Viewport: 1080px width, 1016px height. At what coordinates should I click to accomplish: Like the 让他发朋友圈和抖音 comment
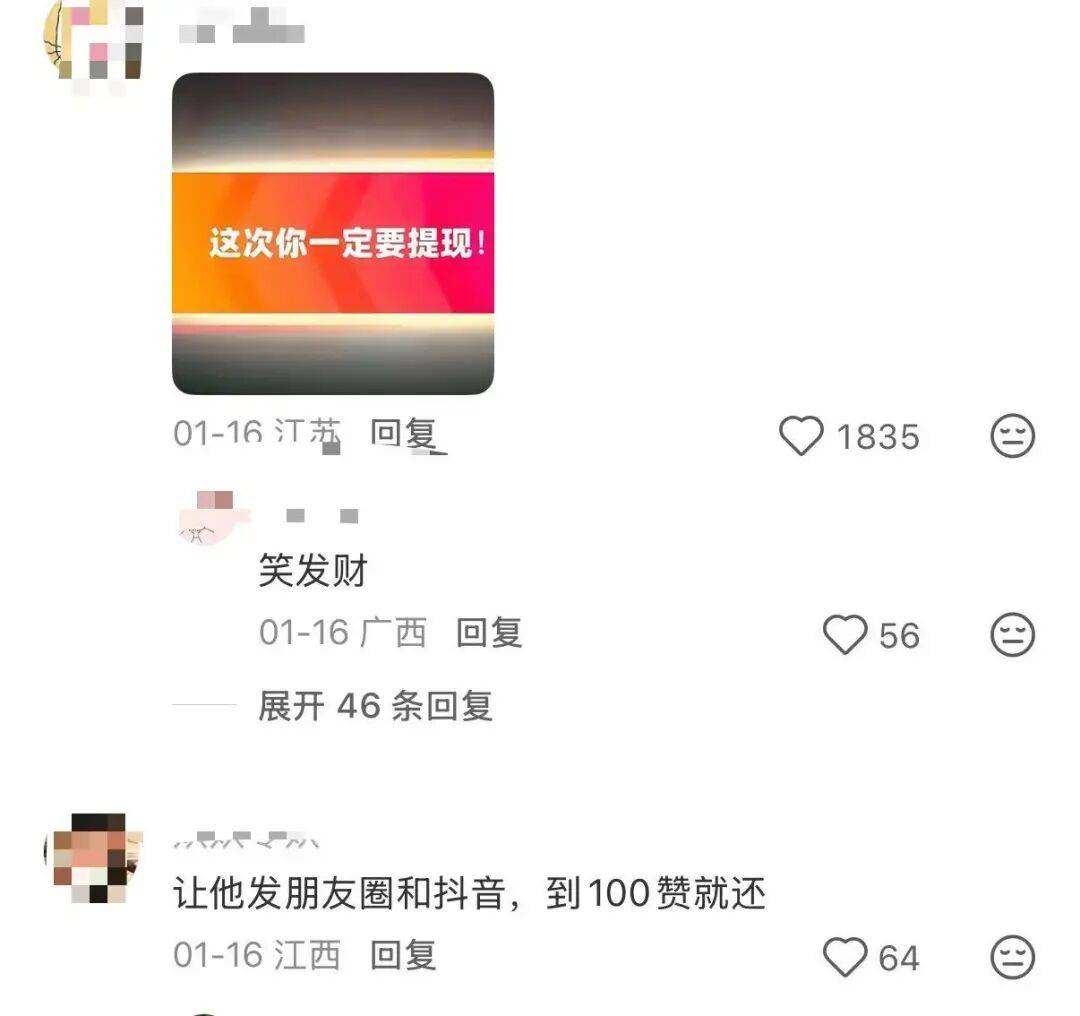[845, 958]
